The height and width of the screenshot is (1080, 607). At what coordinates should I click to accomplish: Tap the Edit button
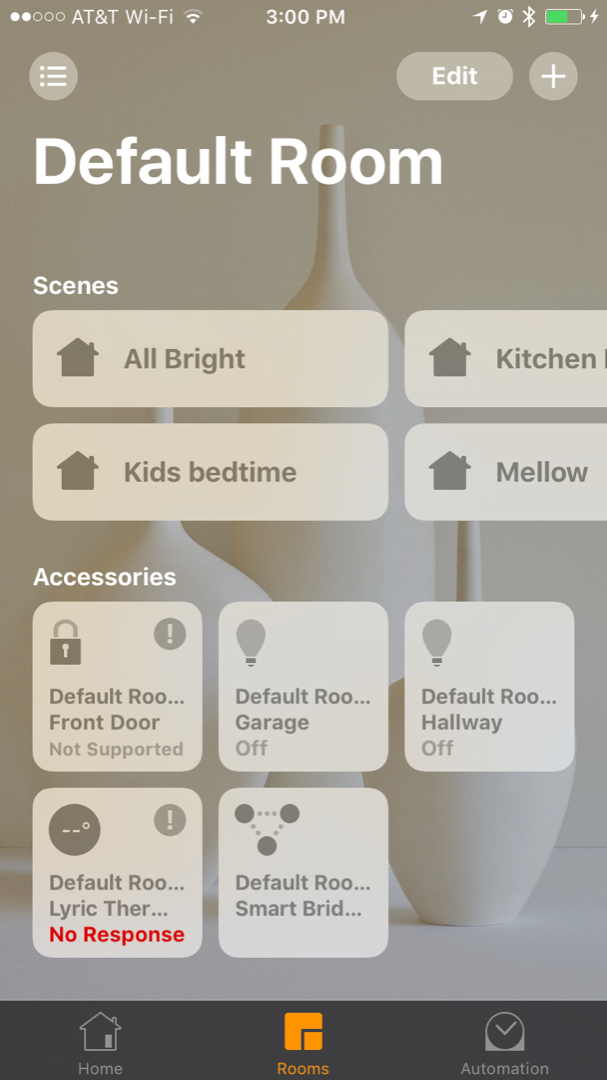pyautogui.click(x=454, y=76)
